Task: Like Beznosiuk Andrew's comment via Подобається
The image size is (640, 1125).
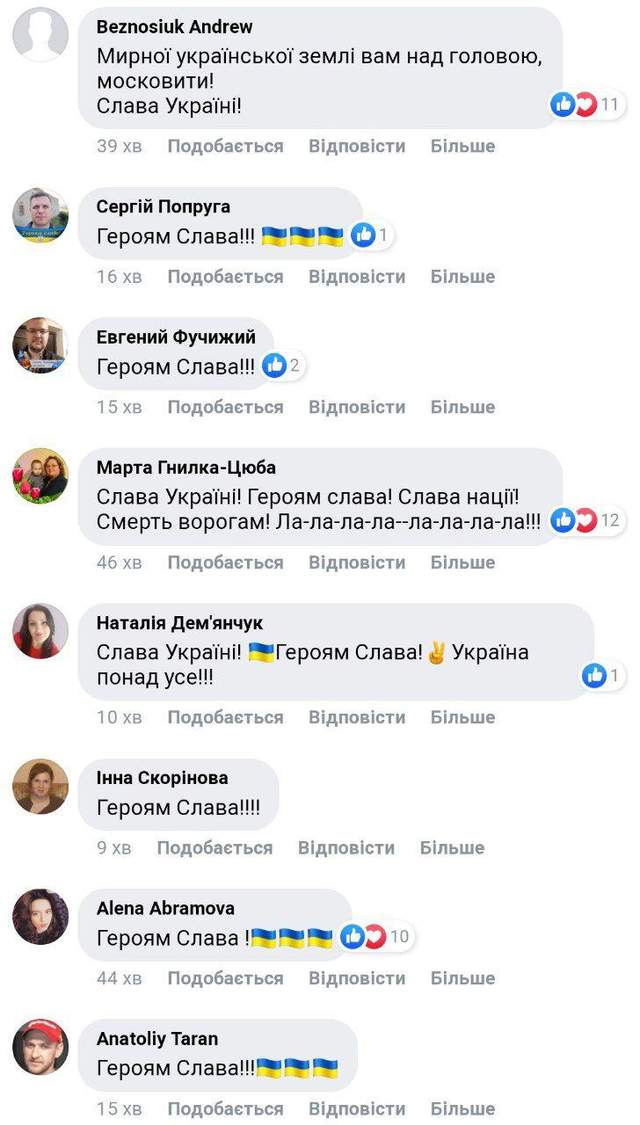Action: tap(225, 146)
